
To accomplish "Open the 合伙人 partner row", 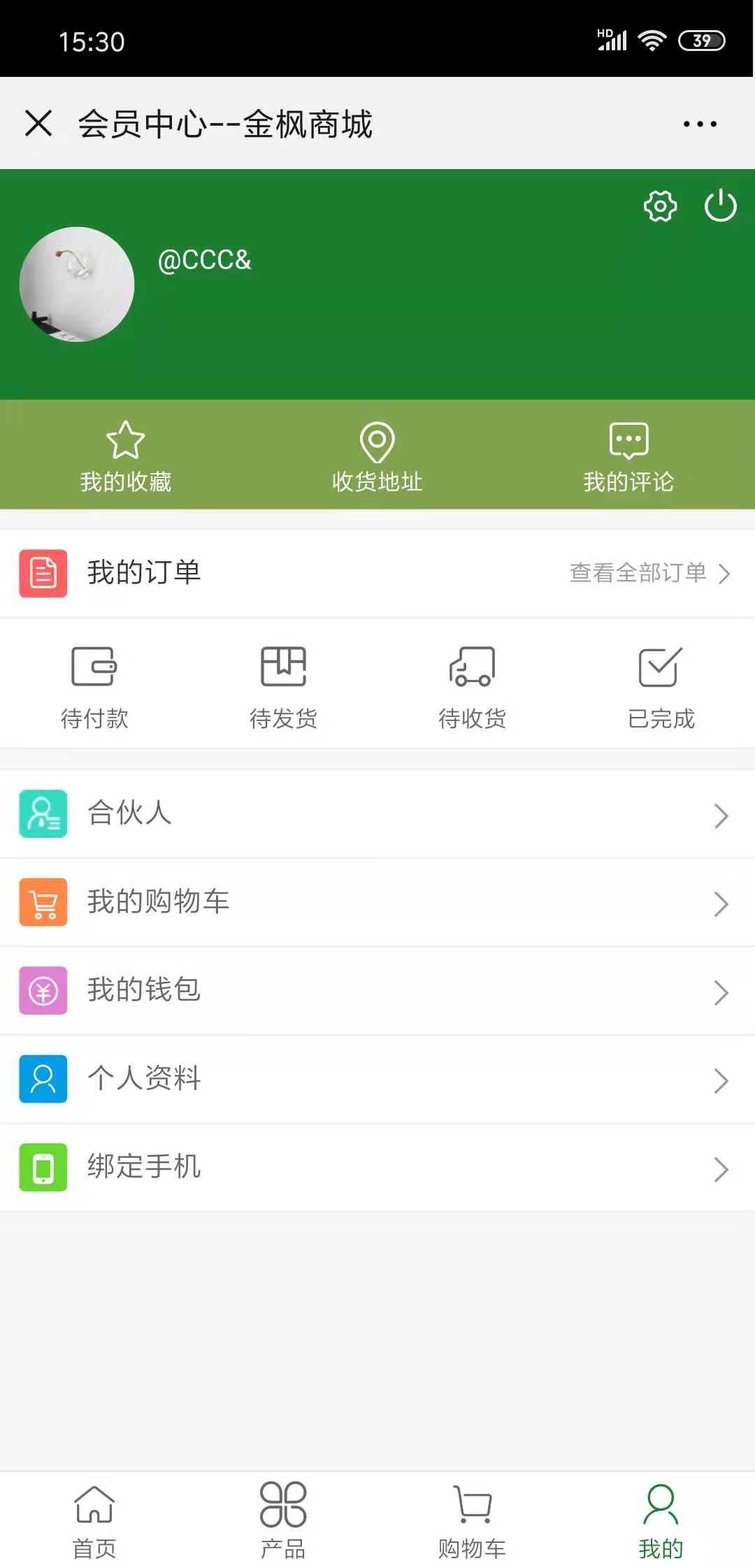I will click(377, 814).
